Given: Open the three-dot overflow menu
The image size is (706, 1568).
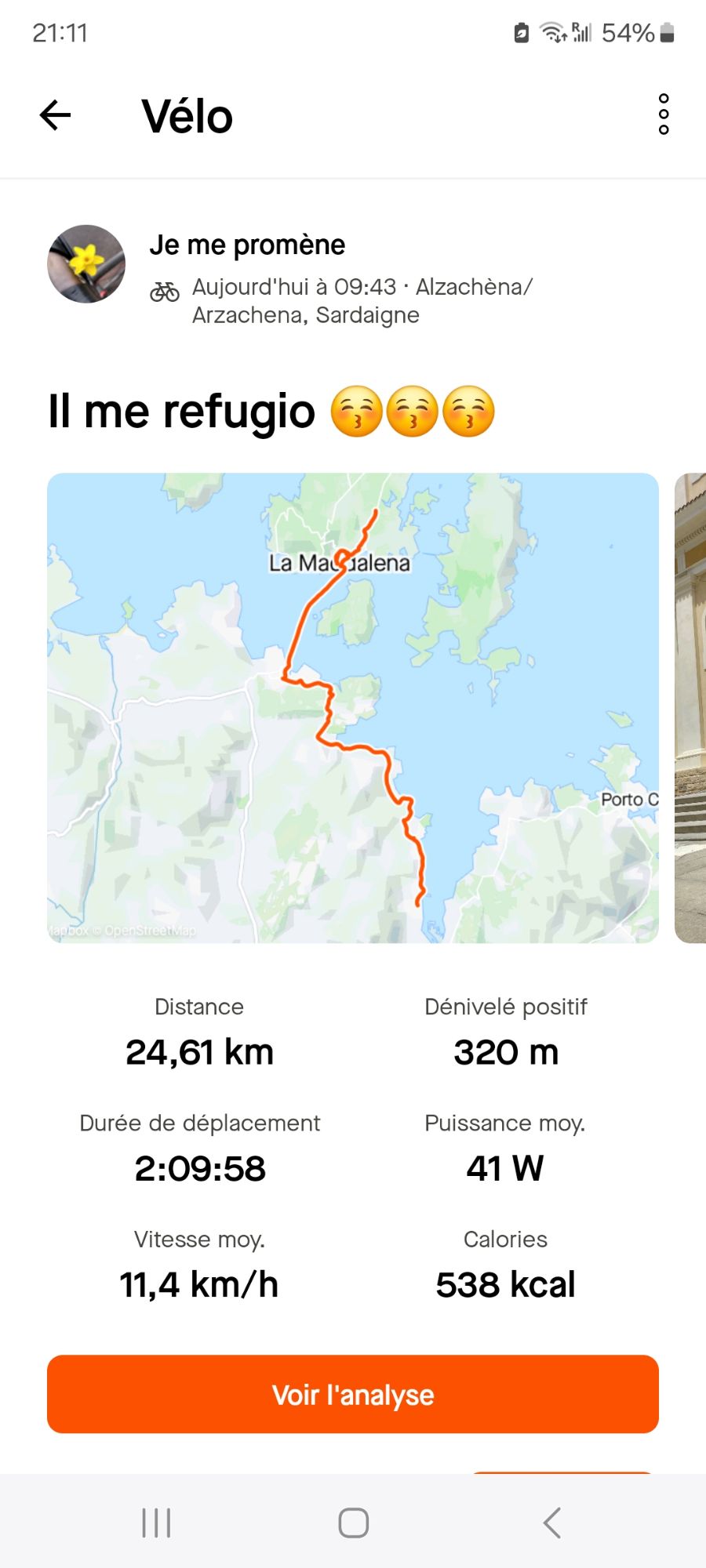Looking at the screenshot, I should point(664,114).
